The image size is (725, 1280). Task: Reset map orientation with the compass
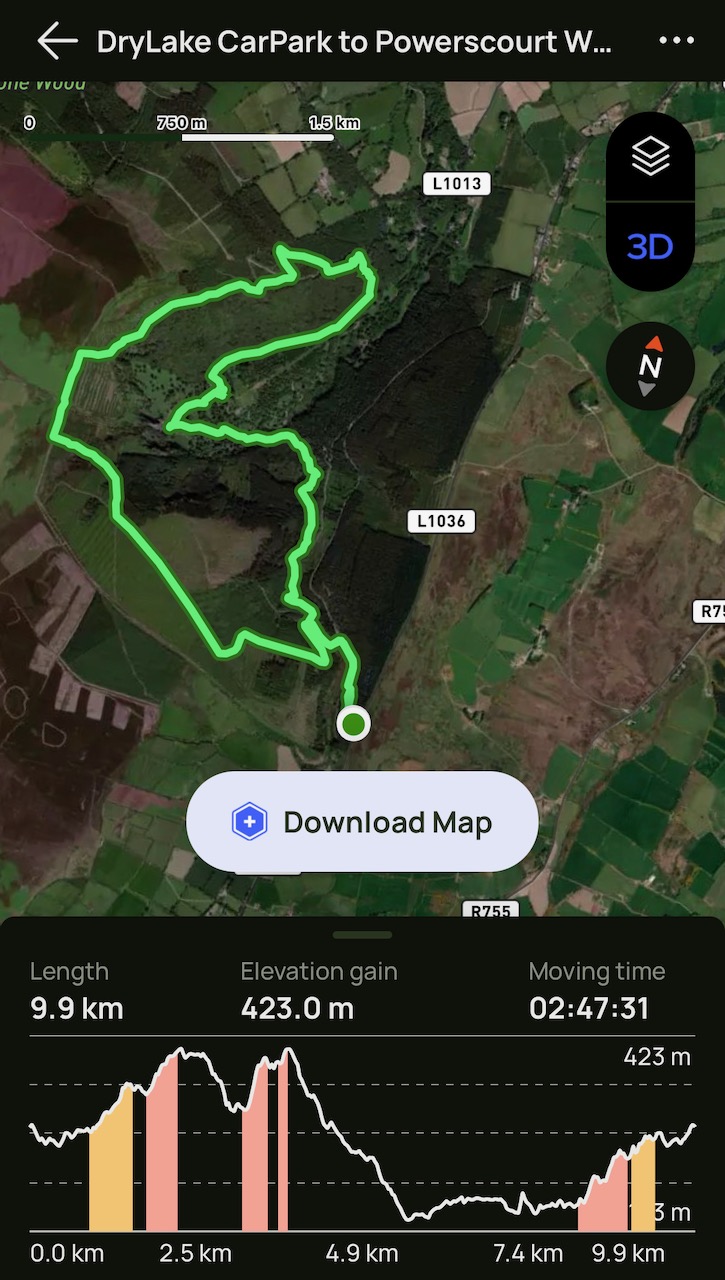(x=650, y=366)
